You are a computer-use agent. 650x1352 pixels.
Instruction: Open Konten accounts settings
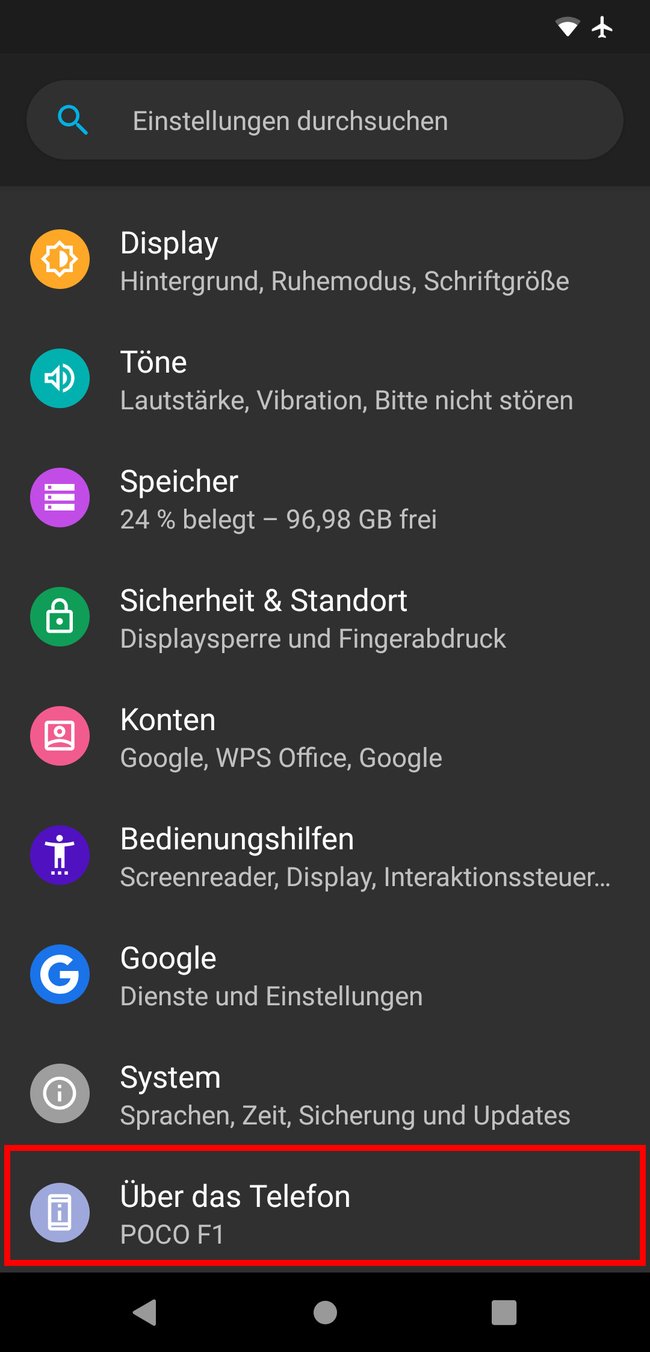pyautogui.click(x=325, y=737)
